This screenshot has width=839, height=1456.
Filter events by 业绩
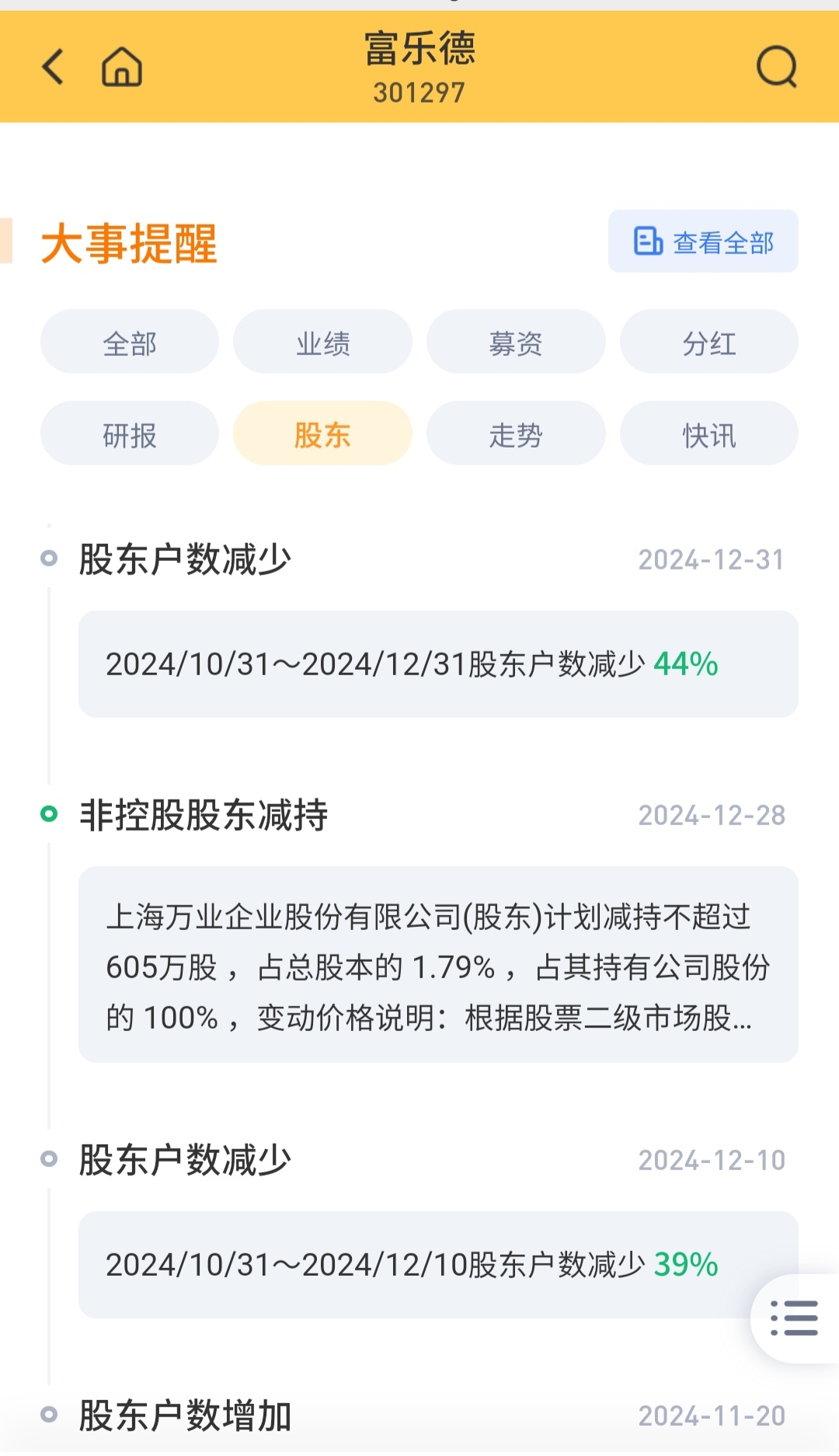coord(322,342)
